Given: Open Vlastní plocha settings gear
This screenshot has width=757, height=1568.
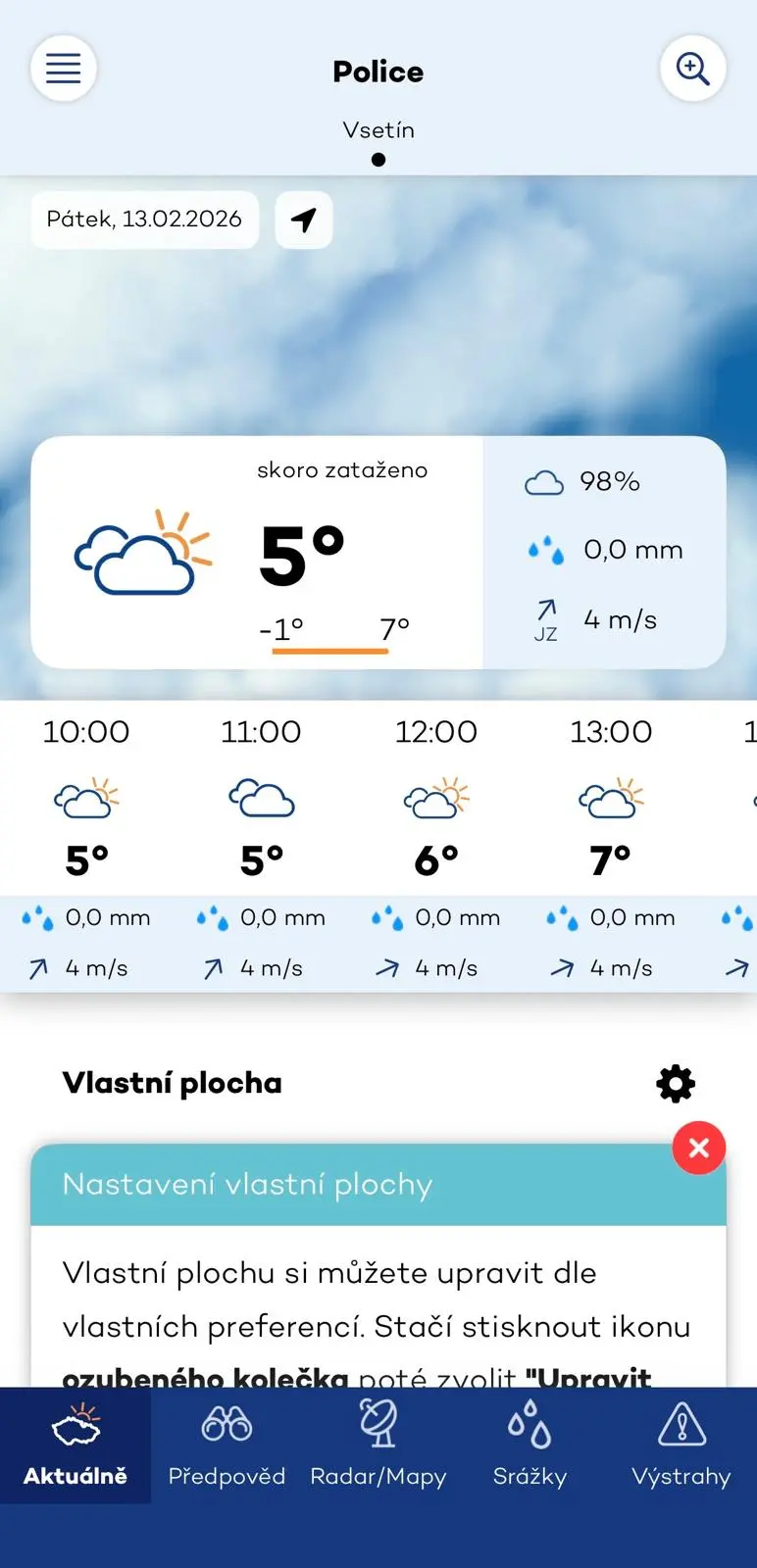Looking at the screenshot, I should (676, 1084).
